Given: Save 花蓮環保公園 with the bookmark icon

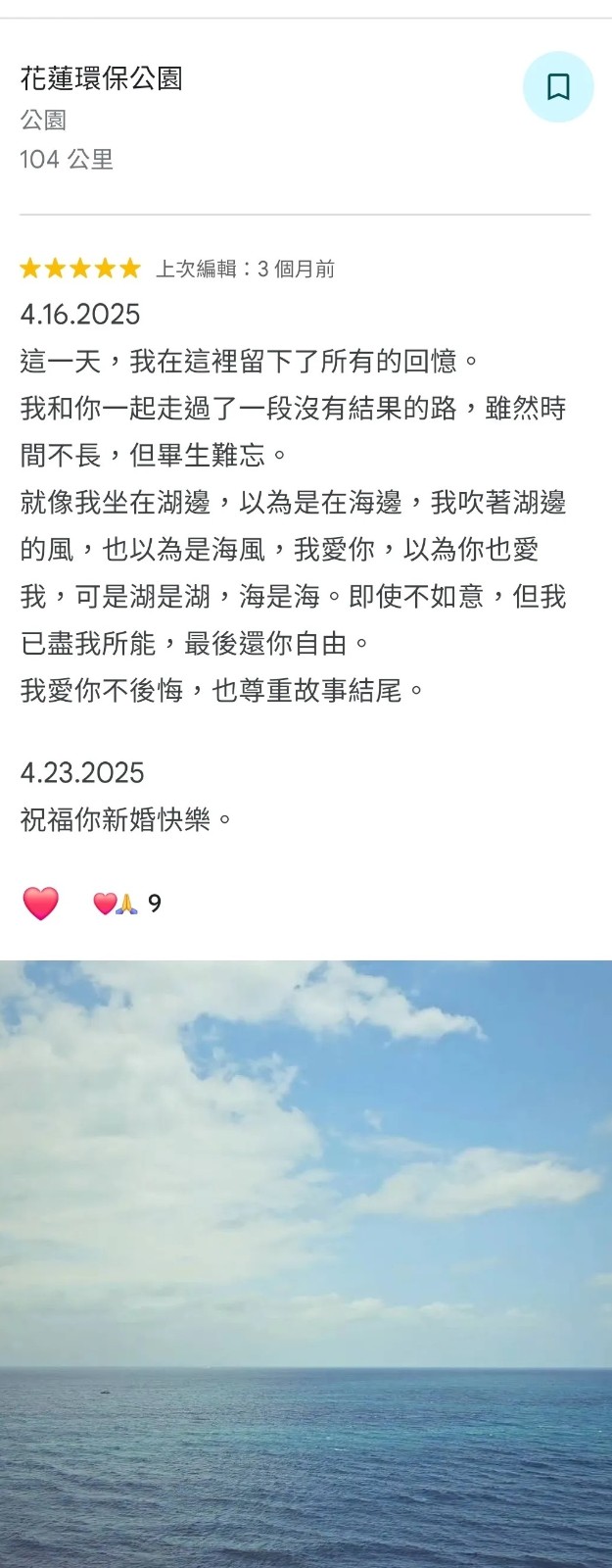Looking at the screenshot, I should click(558, 87).
